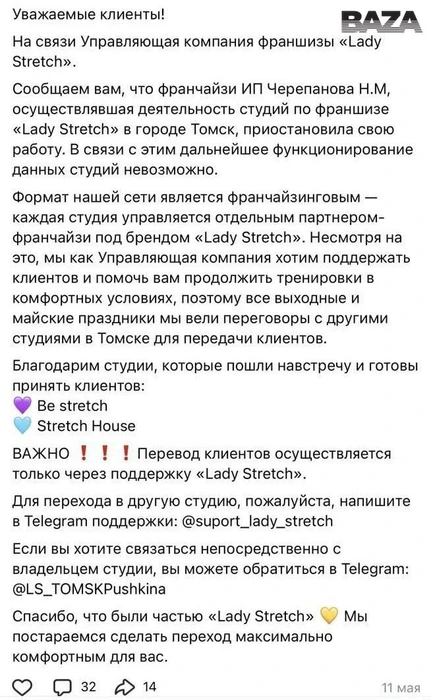Open the comments on this post
Viewport: 431px width, 700px height.
[x=63, y=687]
